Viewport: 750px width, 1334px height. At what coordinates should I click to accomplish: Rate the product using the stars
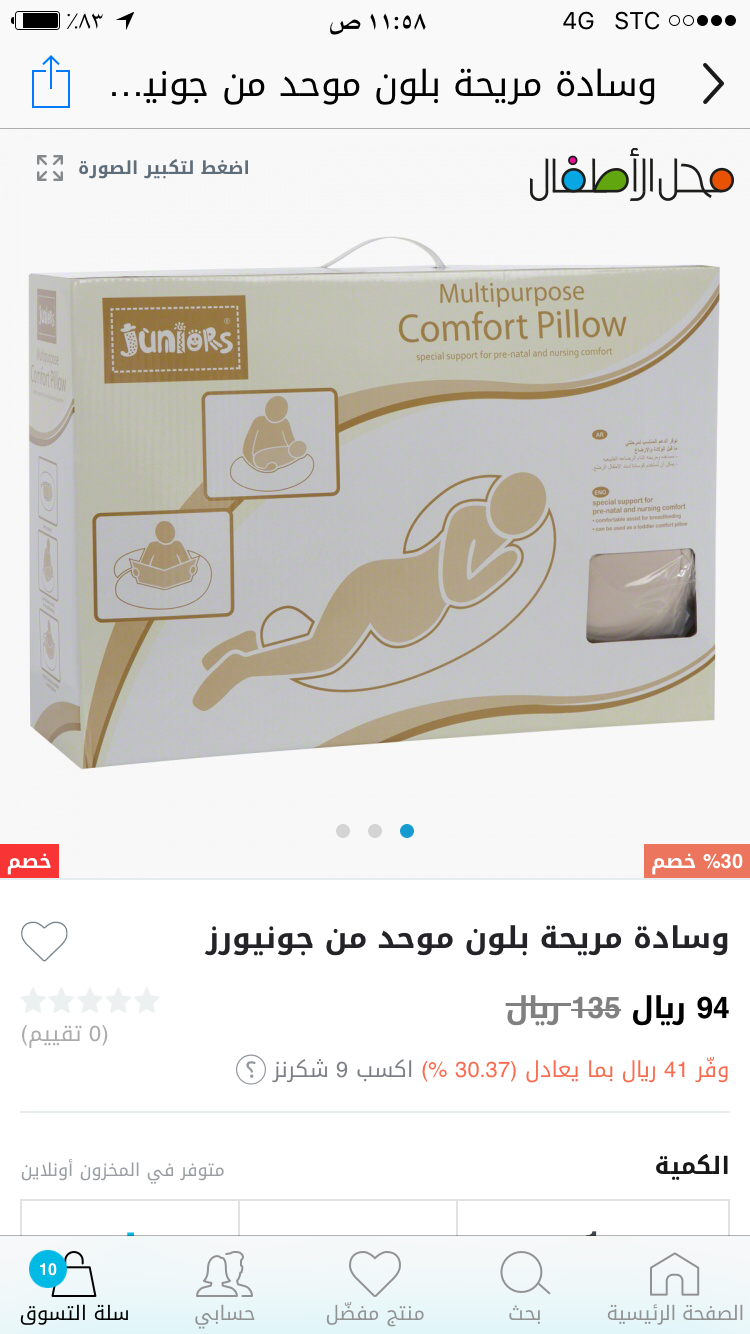[x=90, y=1000]
